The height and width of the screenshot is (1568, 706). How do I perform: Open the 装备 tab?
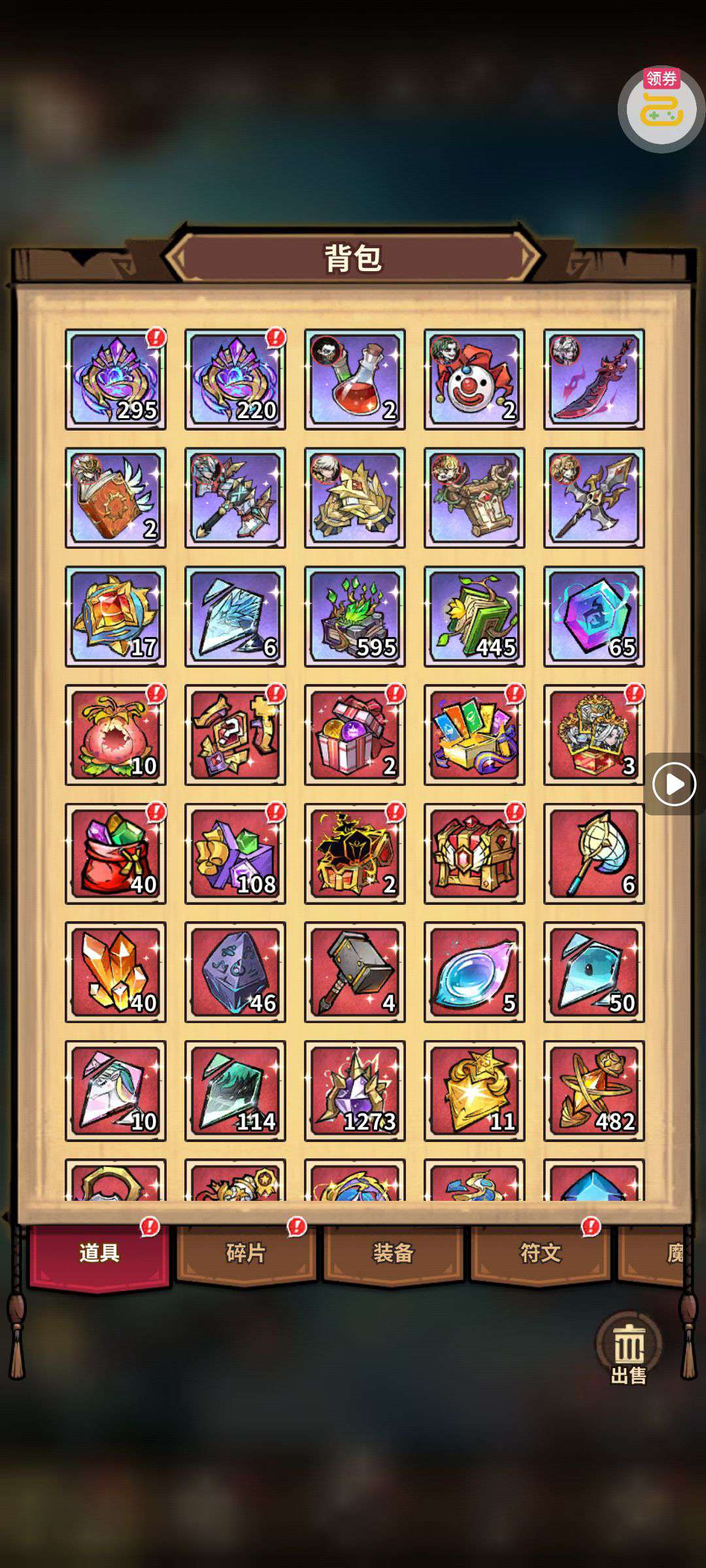click(x=393, y=1253)
